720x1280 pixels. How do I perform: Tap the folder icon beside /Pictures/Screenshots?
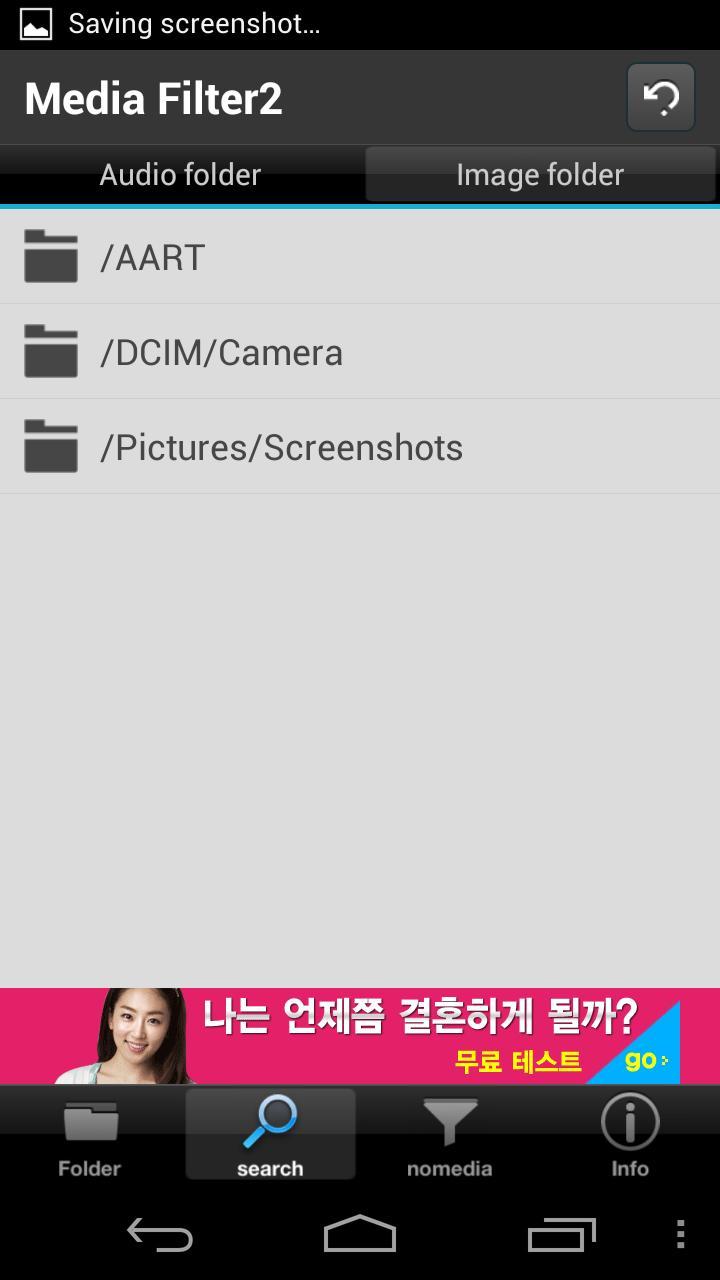tap(50, 446)
